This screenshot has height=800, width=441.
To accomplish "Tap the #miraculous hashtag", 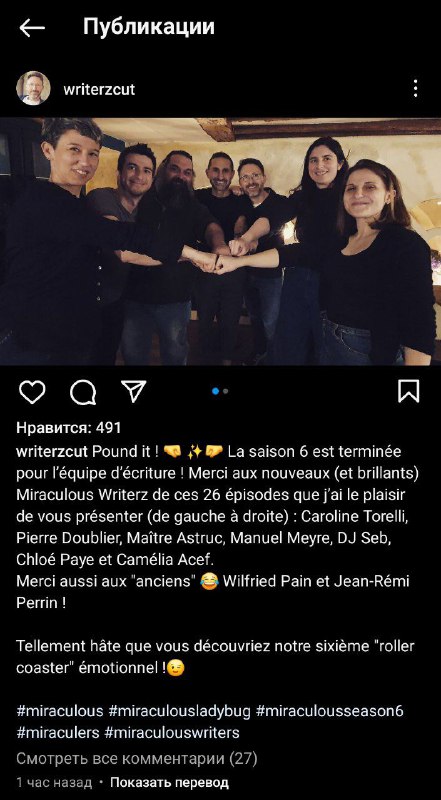I will [60, 711].
